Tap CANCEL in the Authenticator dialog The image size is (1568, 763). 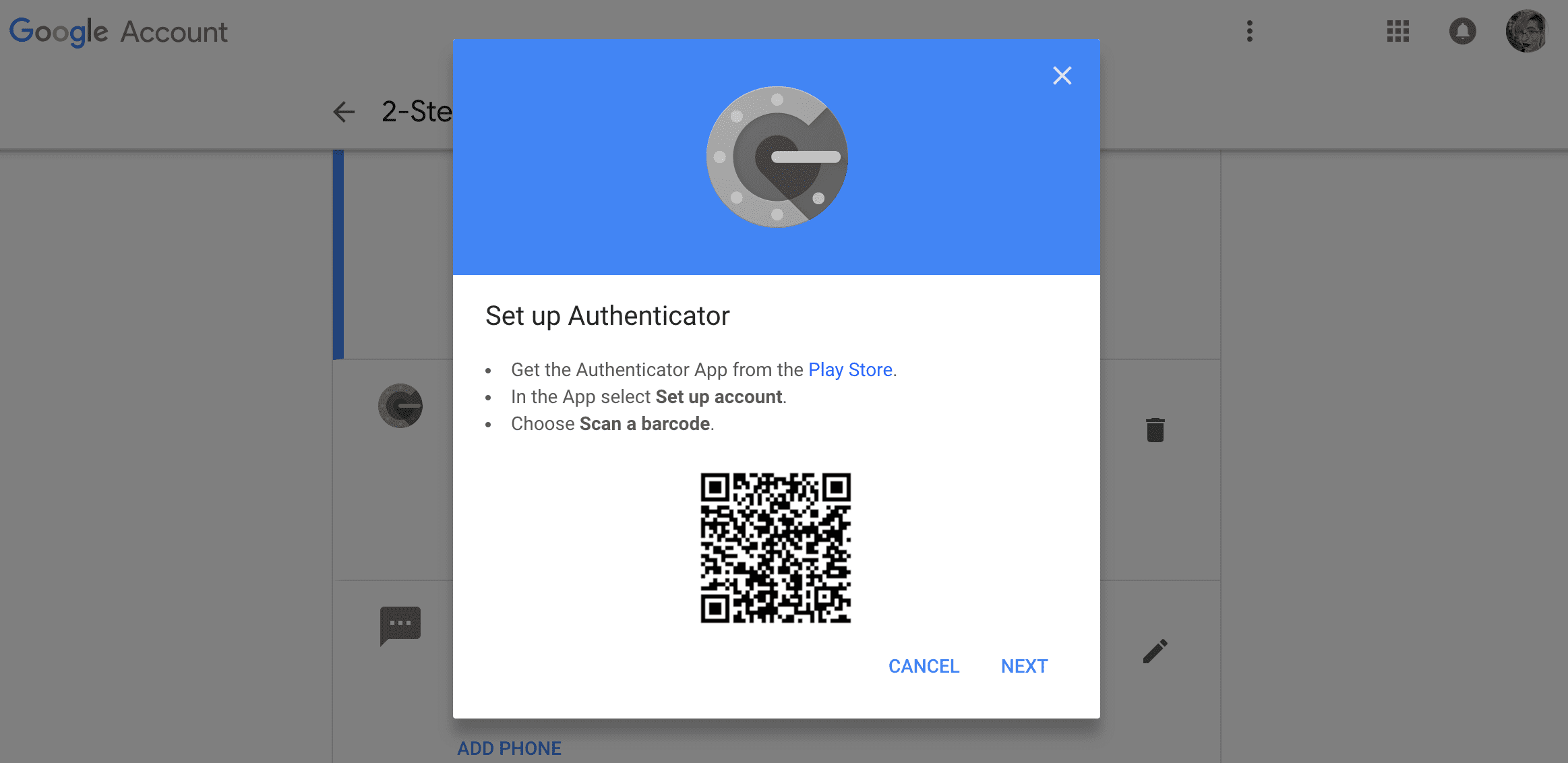click(x=924, y=666)
